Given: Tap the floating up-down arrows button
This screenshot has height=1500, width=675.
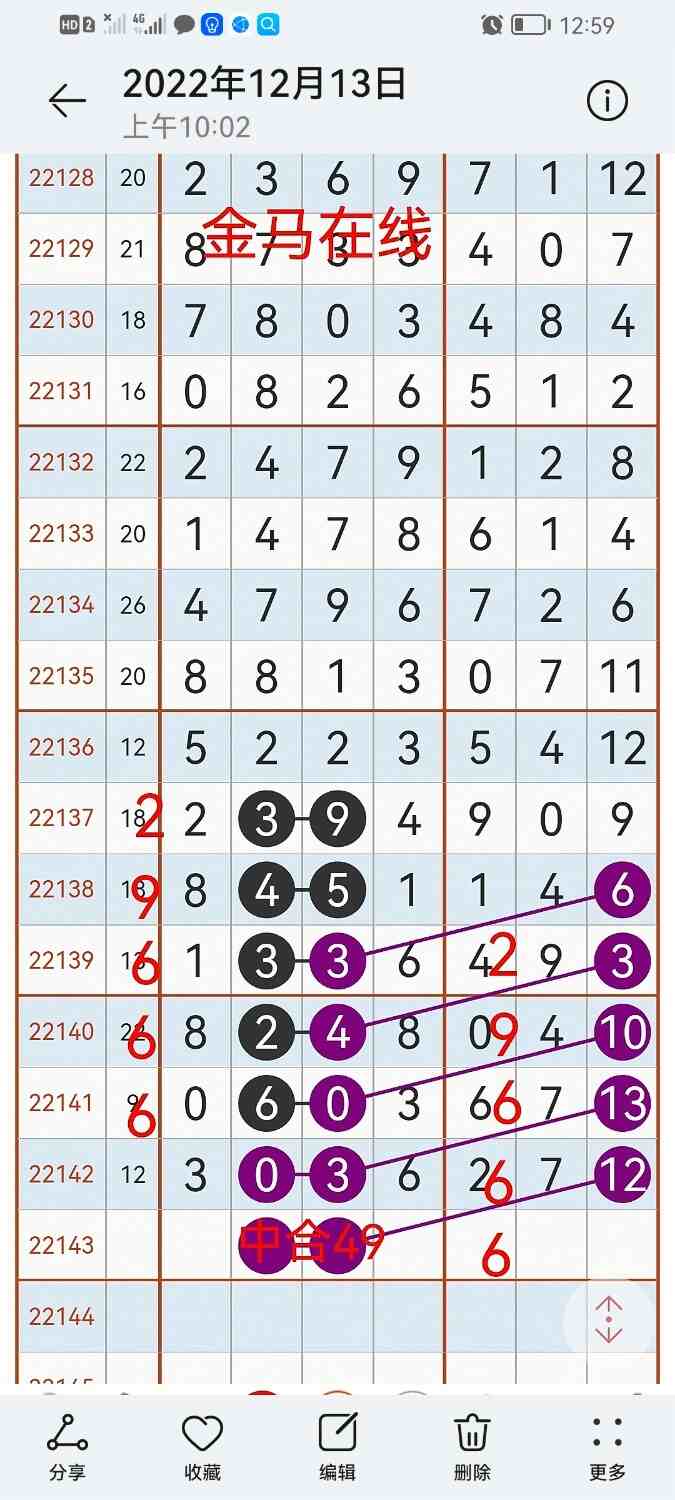Looking at the screenshot, I should (x=609, y=1320).
